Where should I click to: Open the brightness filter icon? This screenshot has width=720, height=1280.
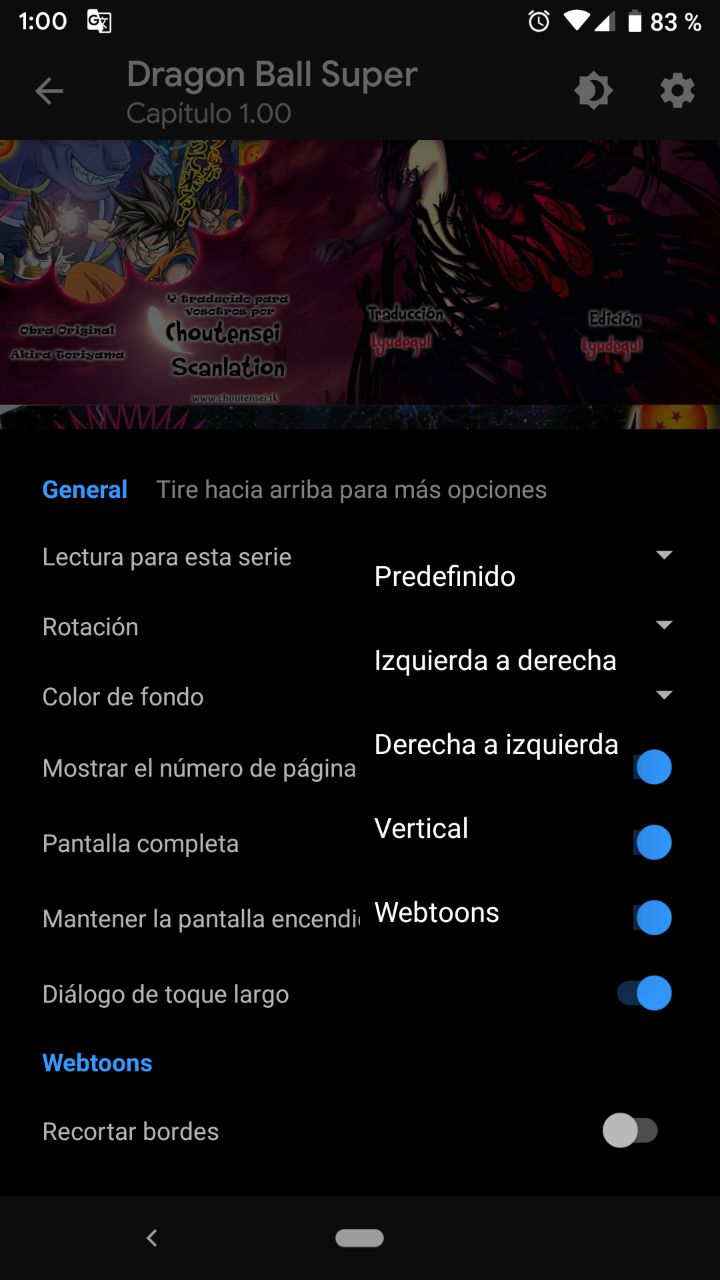click(x=593, y=92)
